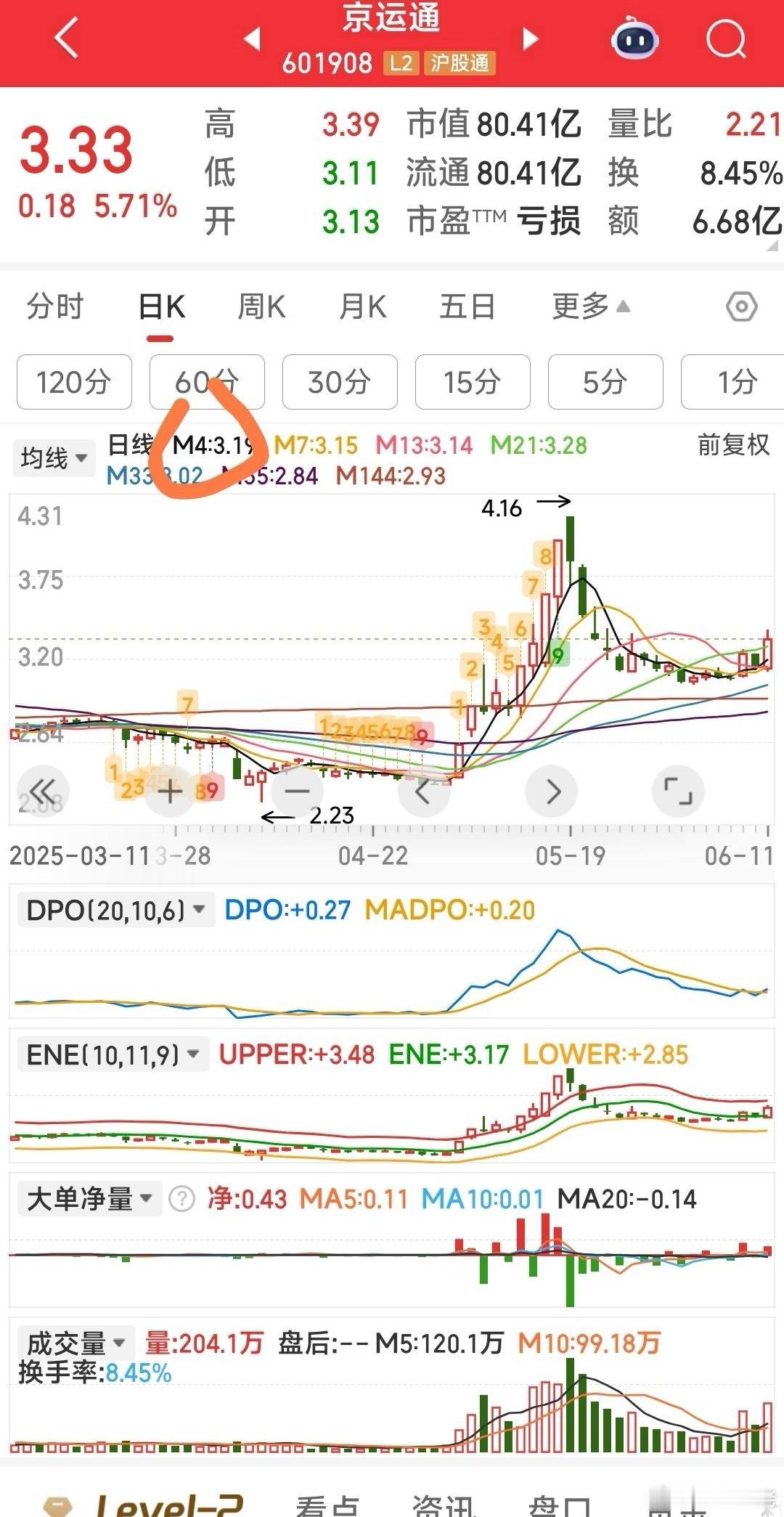The width and height of the screenshot is (784, 1517).
Task: Switch to the 分时 chart tab
Action: pos(55,306)
